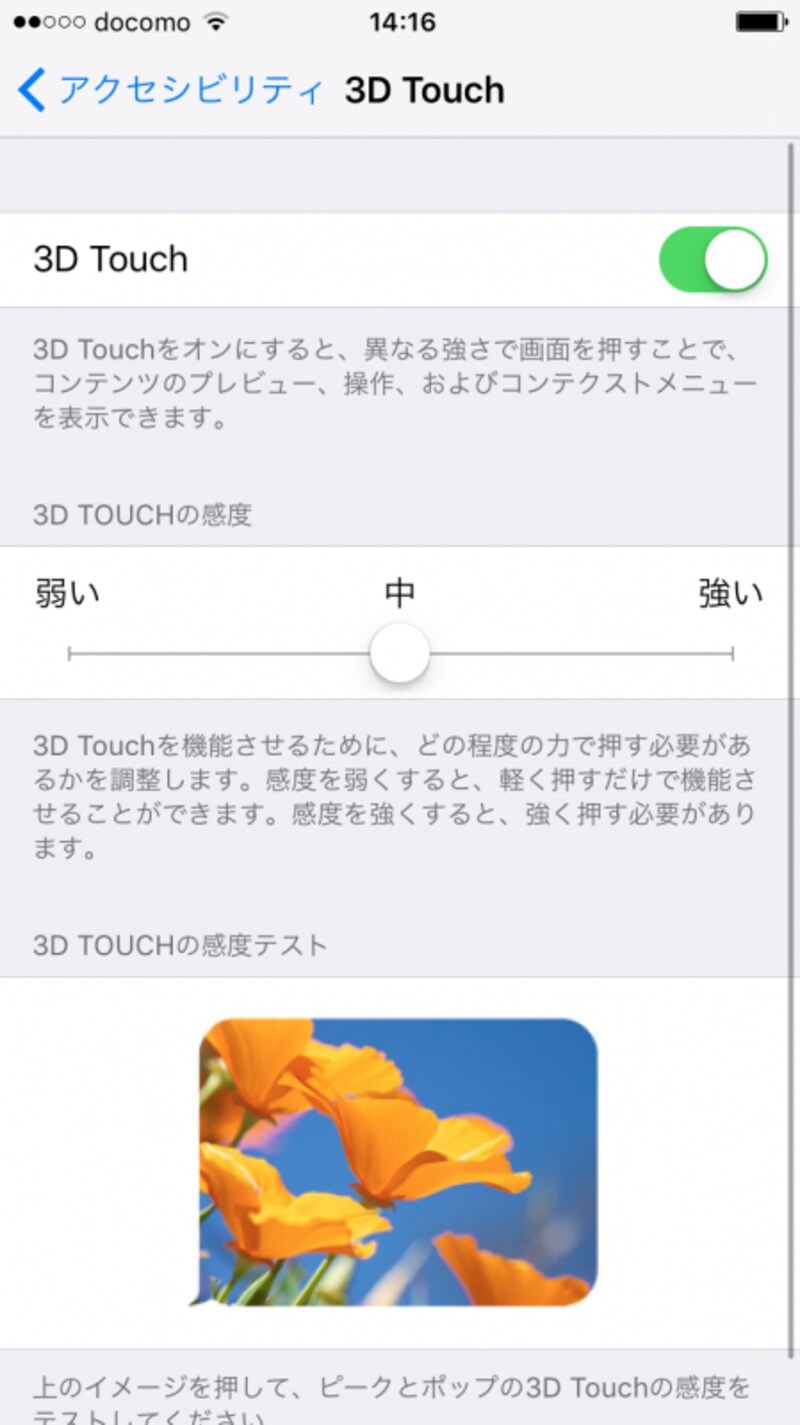The height and width of the screenshot is (1425, 800).
Task: Tap the 3D Touch title in header
Action: click(424, 90)
